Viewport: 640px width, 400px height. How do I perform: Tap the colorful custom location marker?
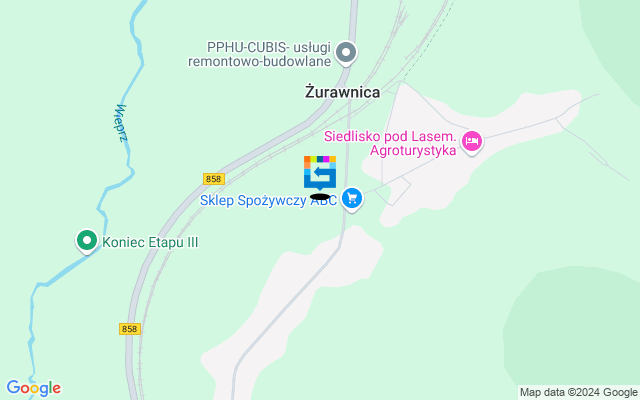(320, 172)
